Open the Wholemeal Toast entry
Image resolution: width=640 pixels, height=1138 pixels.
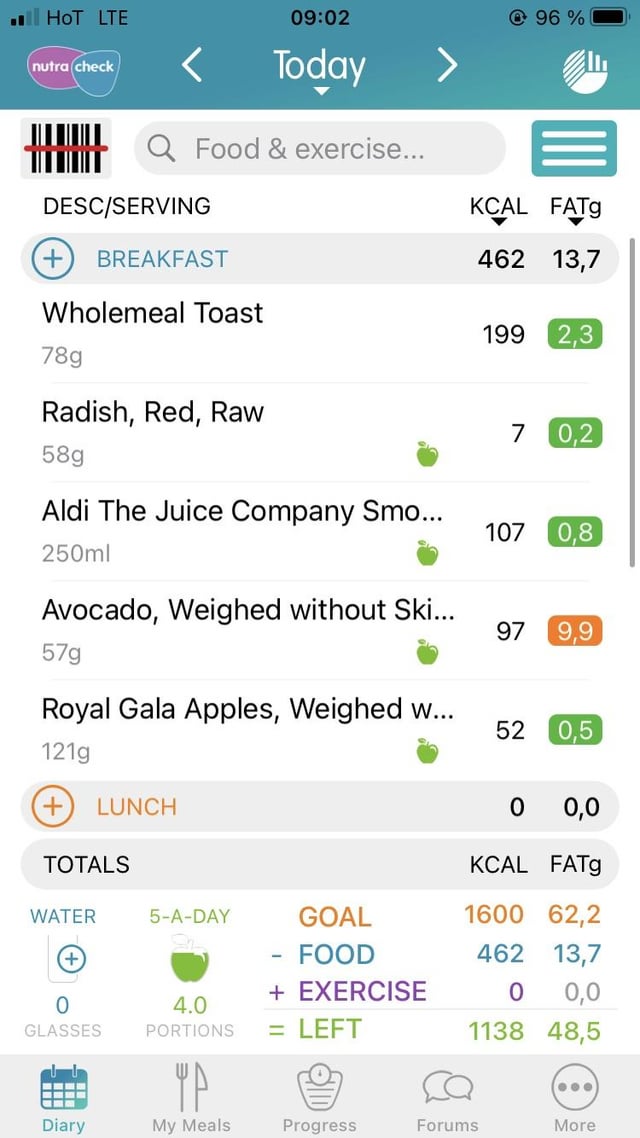click(319, 334)
